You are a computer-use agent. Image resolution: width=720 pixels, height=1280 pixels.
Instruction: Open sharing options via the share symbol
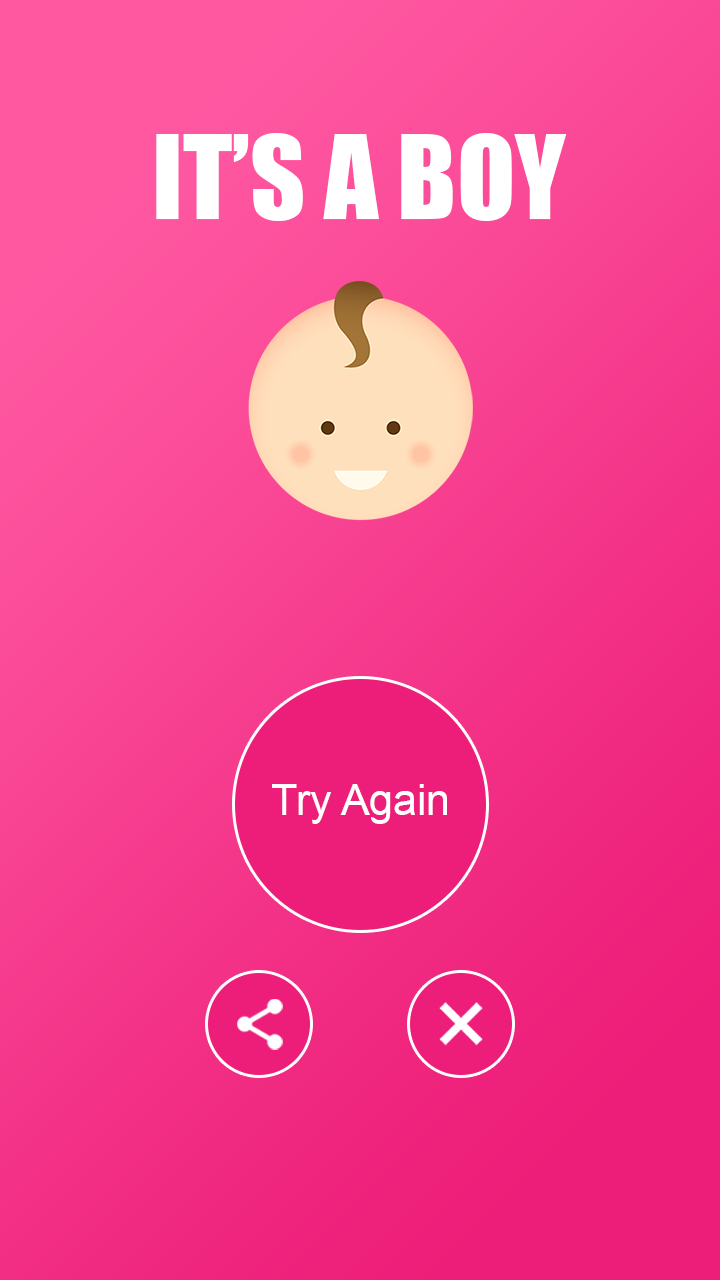[259, 1023]
